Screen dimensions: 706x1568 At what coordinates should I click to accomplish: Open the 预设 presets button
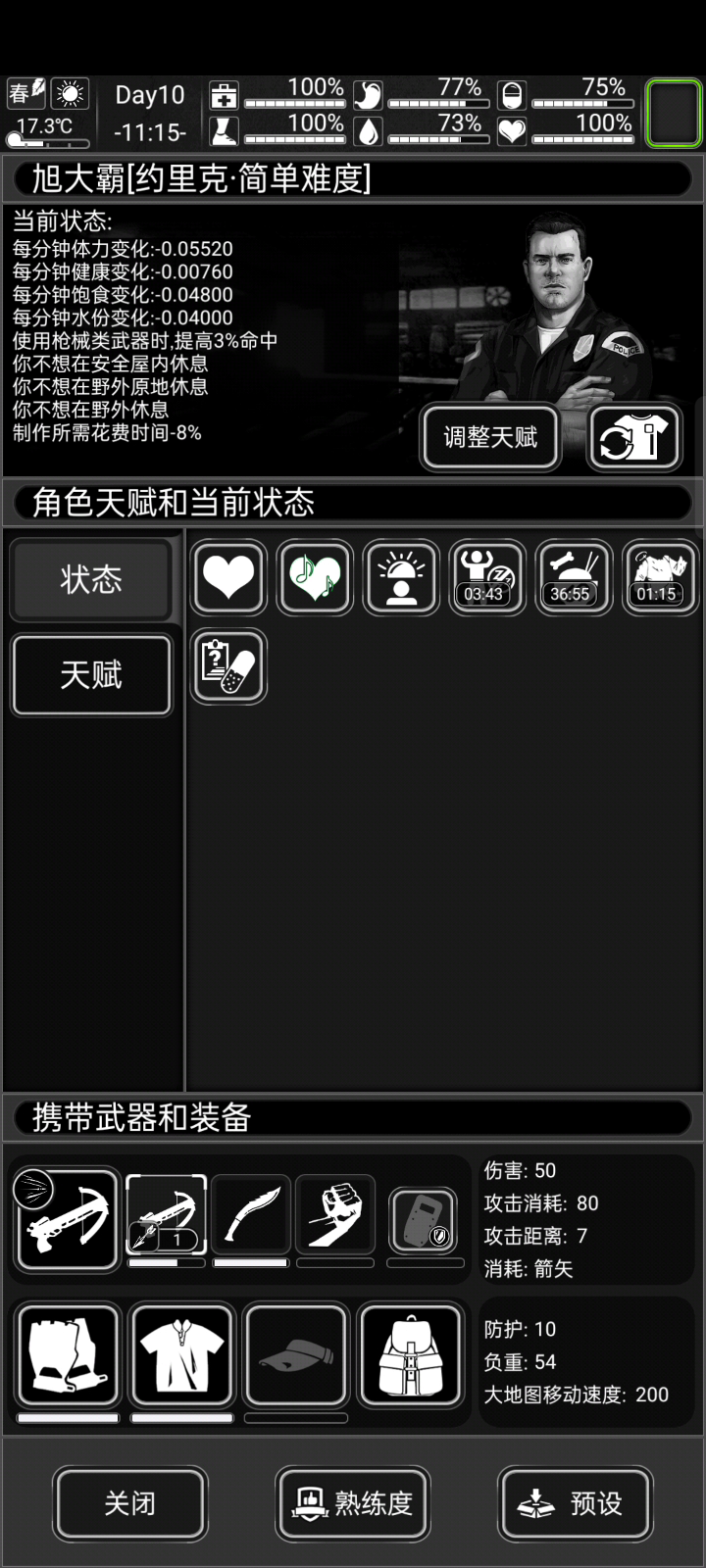click(576, 1503)
